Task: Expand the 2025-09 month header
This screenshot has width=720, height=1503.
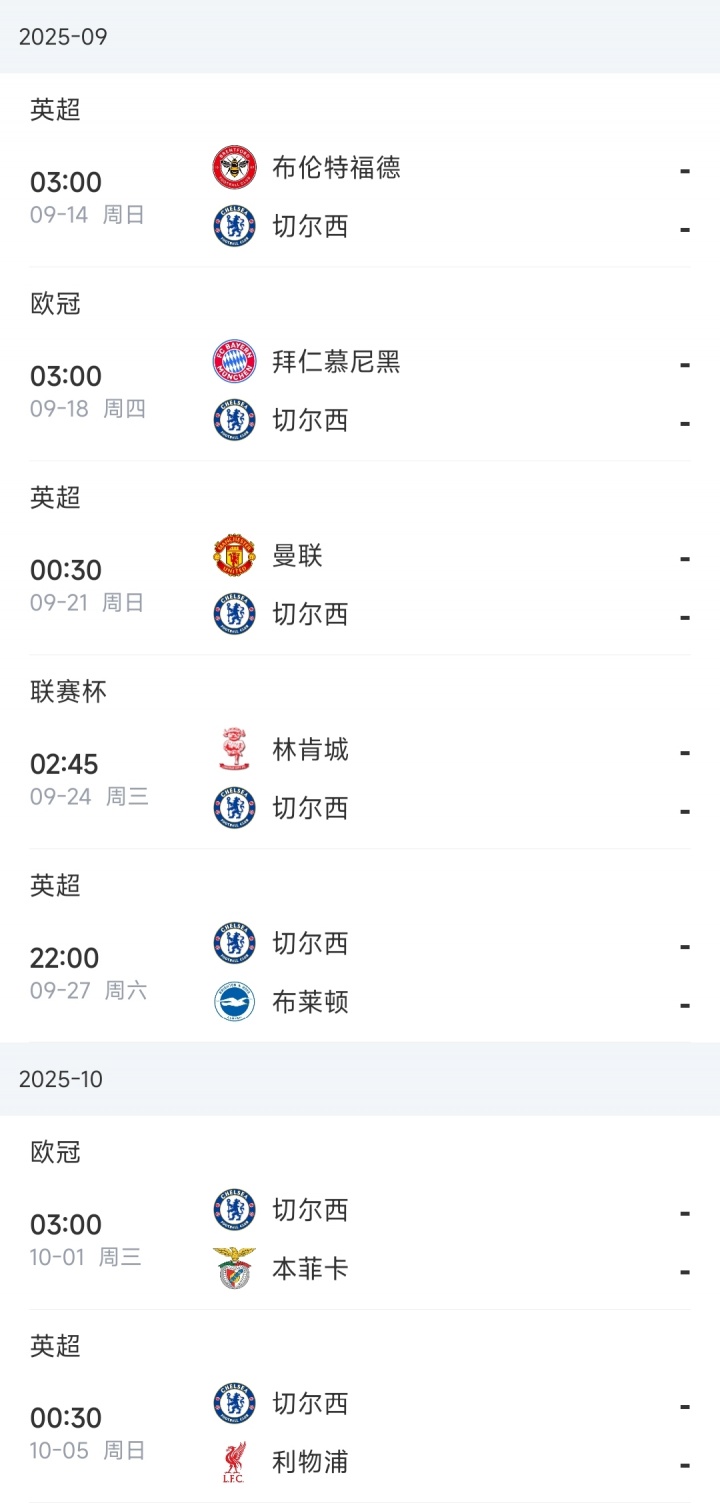Action: [62, 37]
